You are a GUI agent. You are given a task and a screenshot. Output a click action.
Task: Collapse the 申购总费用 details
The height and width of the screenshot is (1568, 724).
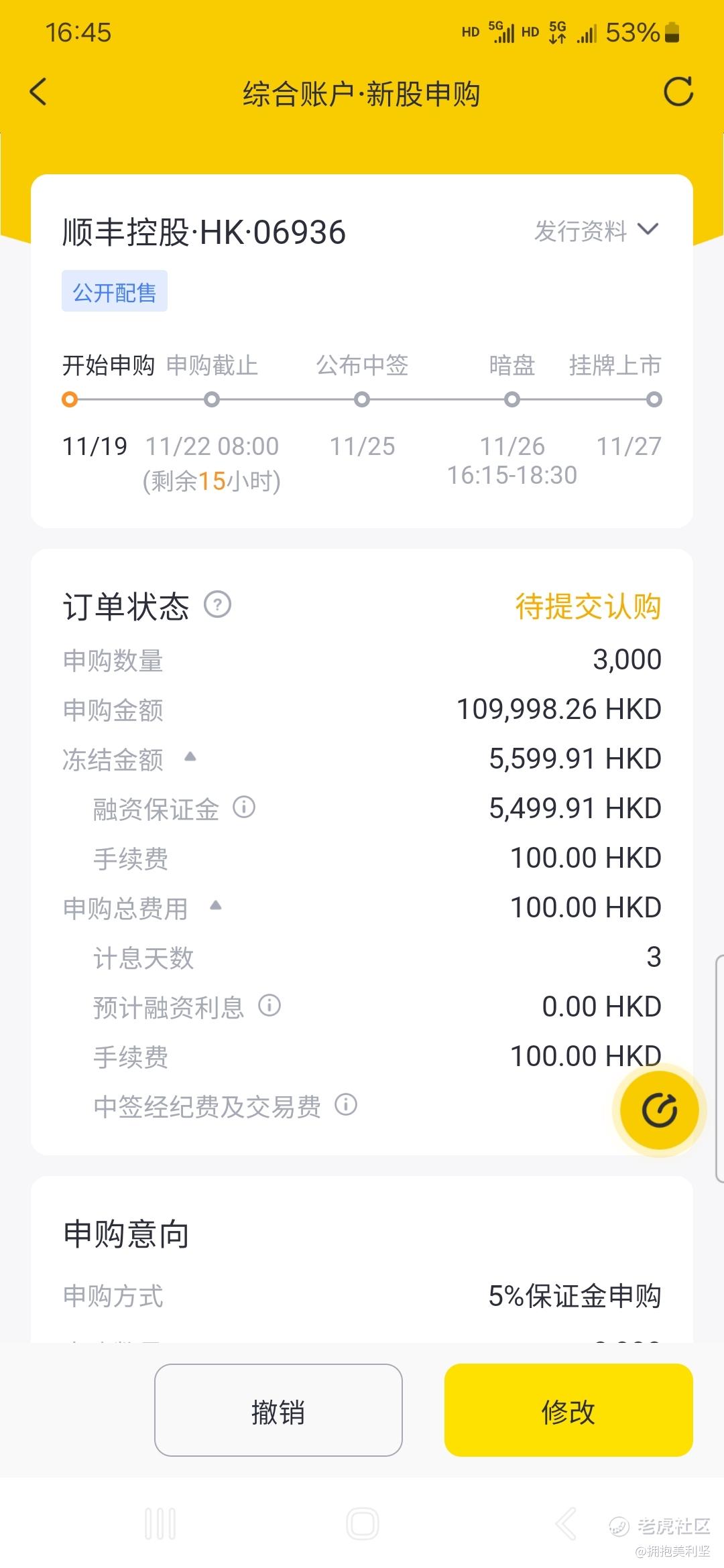tap(215, 907)
